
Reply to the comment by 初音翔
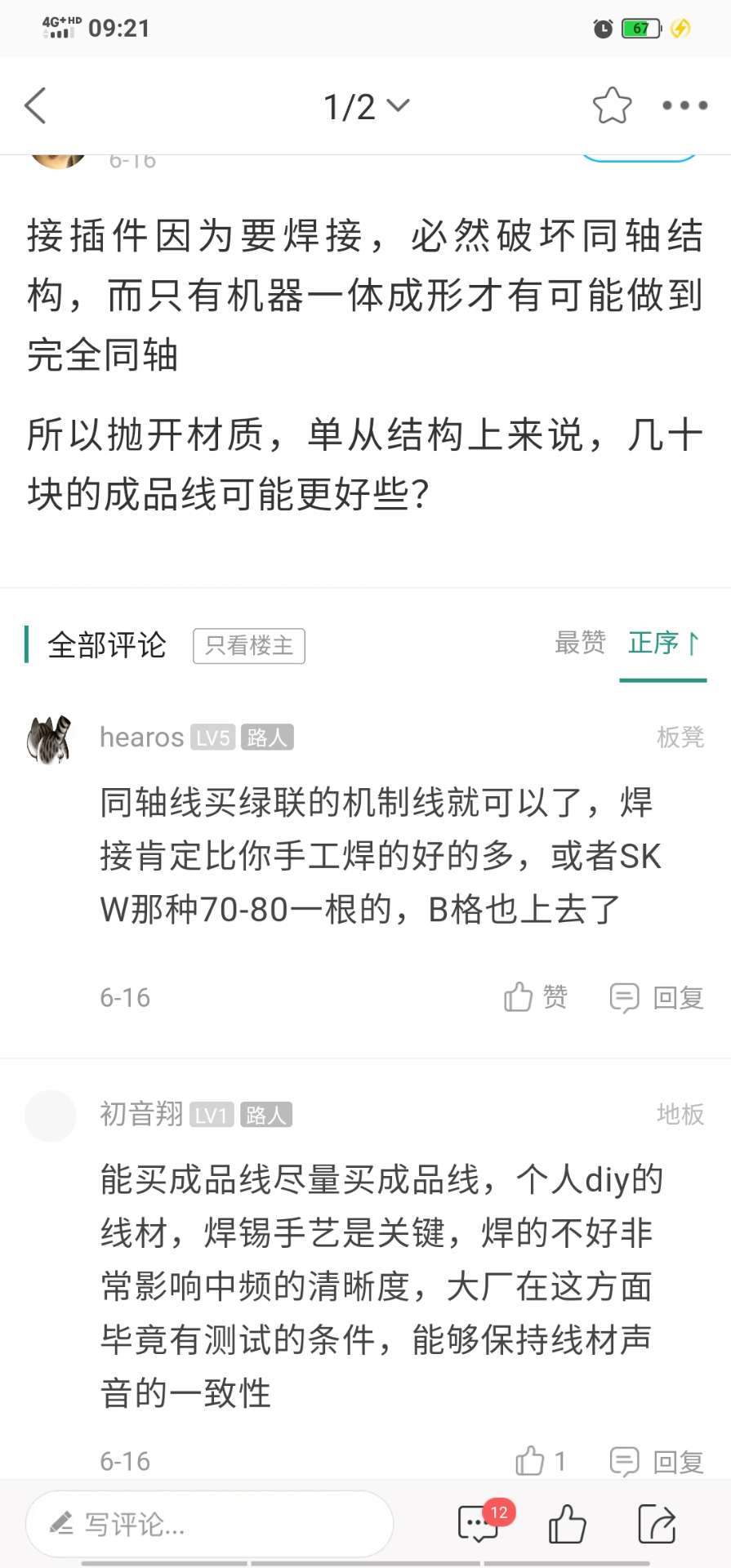coord(657,1461)
